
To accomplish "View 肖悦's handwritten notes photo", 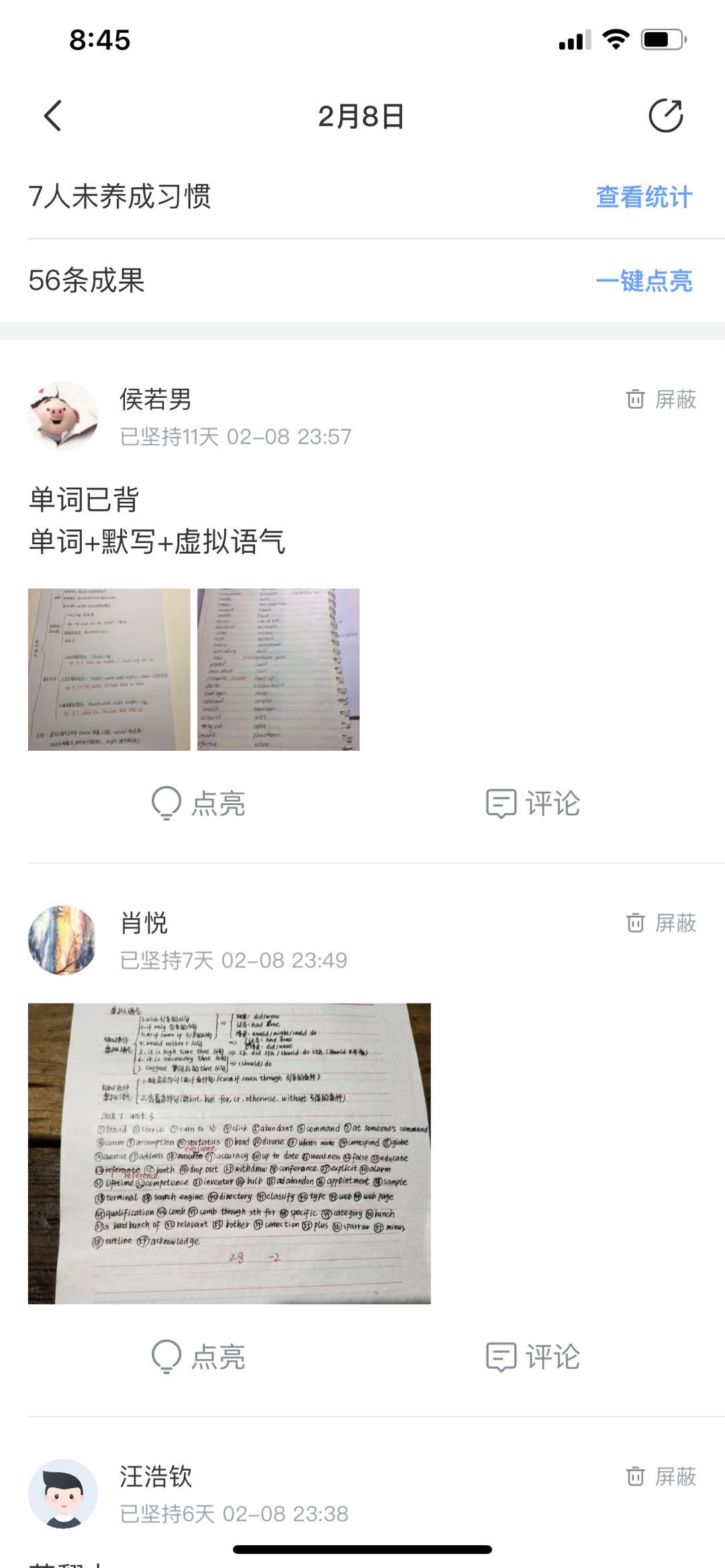I will tap(229, 1153).
